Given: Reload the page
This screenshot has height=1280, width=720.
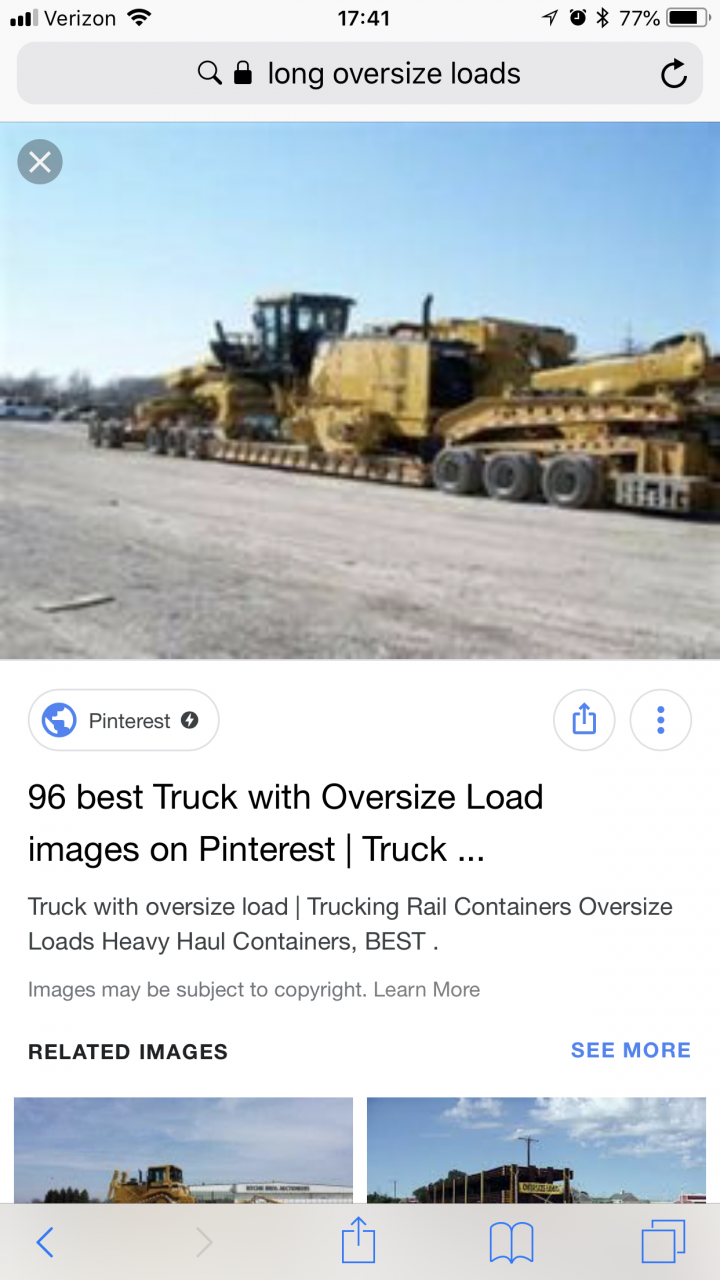Looking at the screenshot, I should [x=674, y=74].
